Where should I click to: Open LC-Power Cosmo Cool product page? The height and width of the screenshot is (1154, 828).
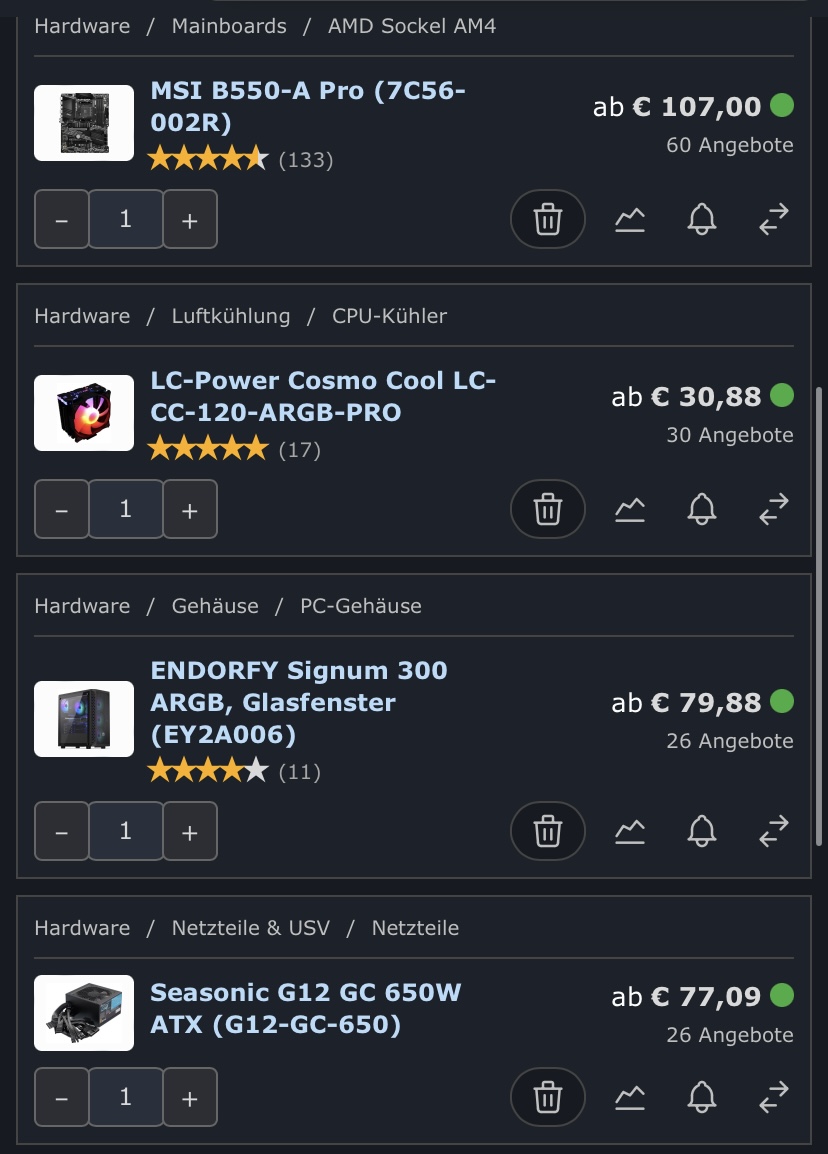pyautogui.click(x=322, y=397)
